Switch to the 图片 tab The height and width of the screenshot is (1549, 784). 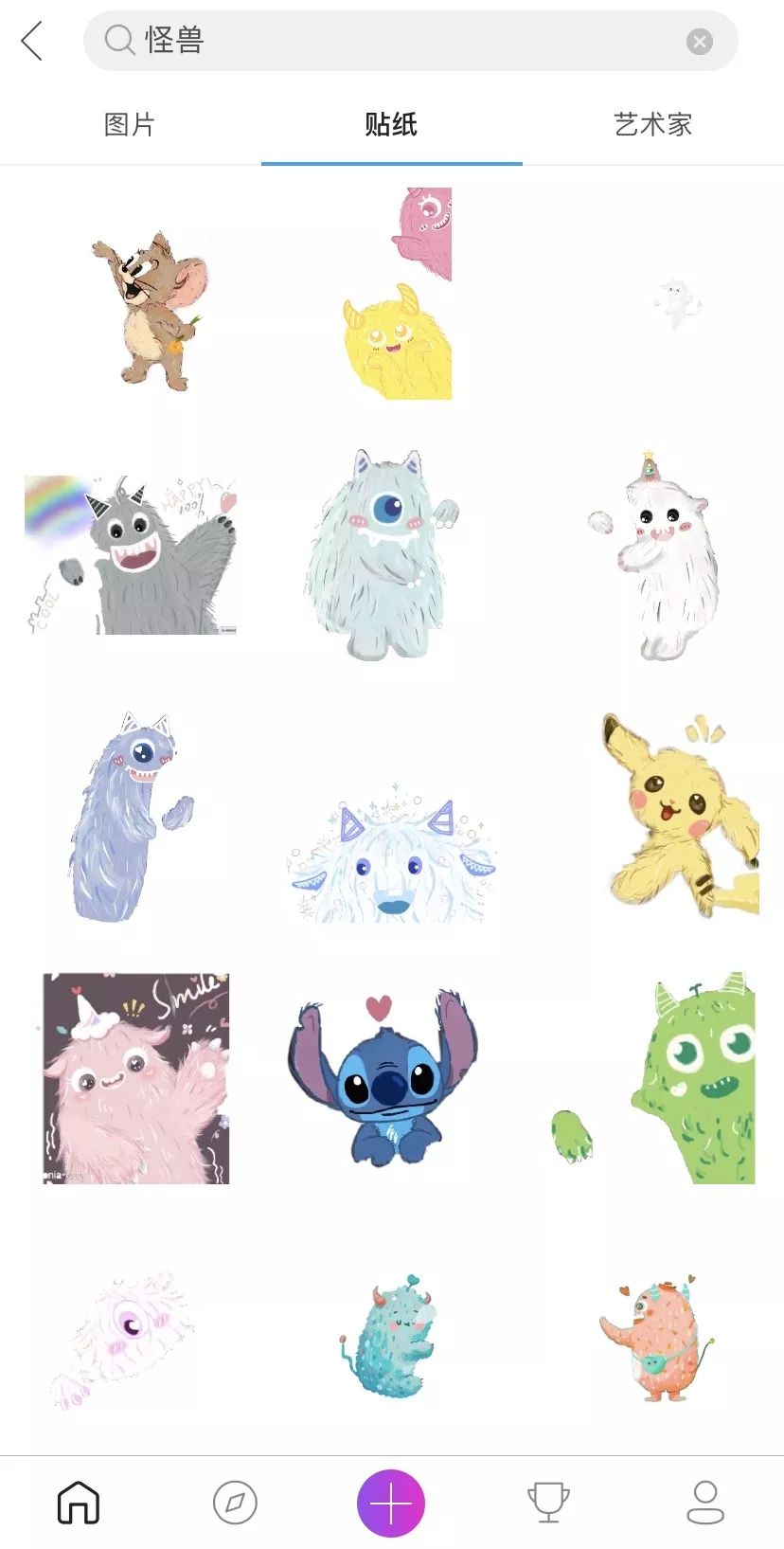tap(130, 124)
